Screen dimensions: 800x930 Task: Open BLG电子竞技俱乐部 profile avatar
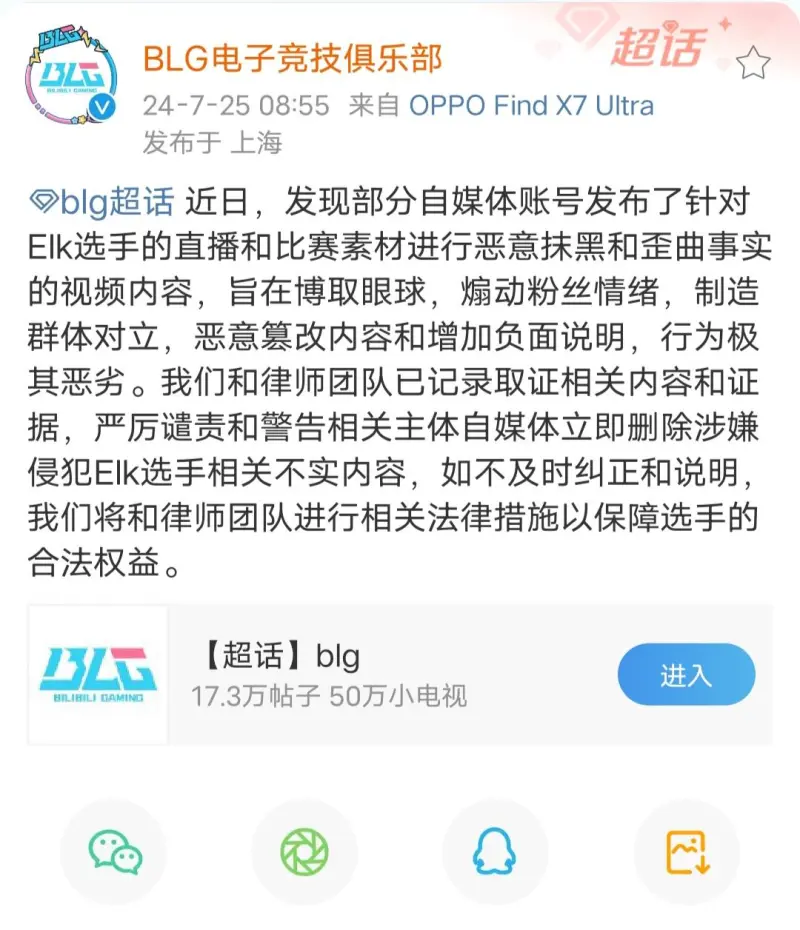(71, 80)
